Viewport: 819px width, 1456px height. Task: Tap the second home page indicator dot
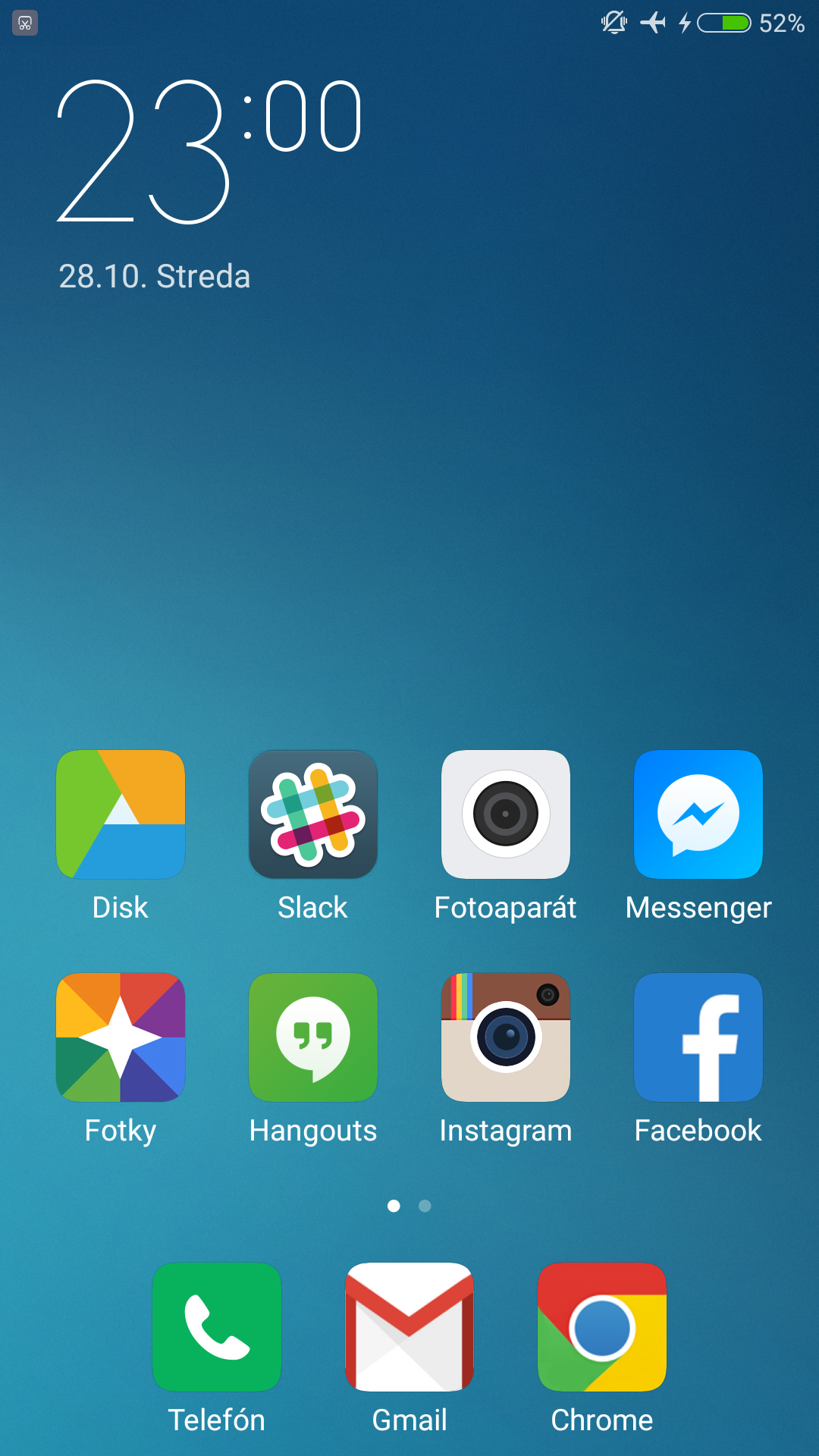pos(425,1206)
